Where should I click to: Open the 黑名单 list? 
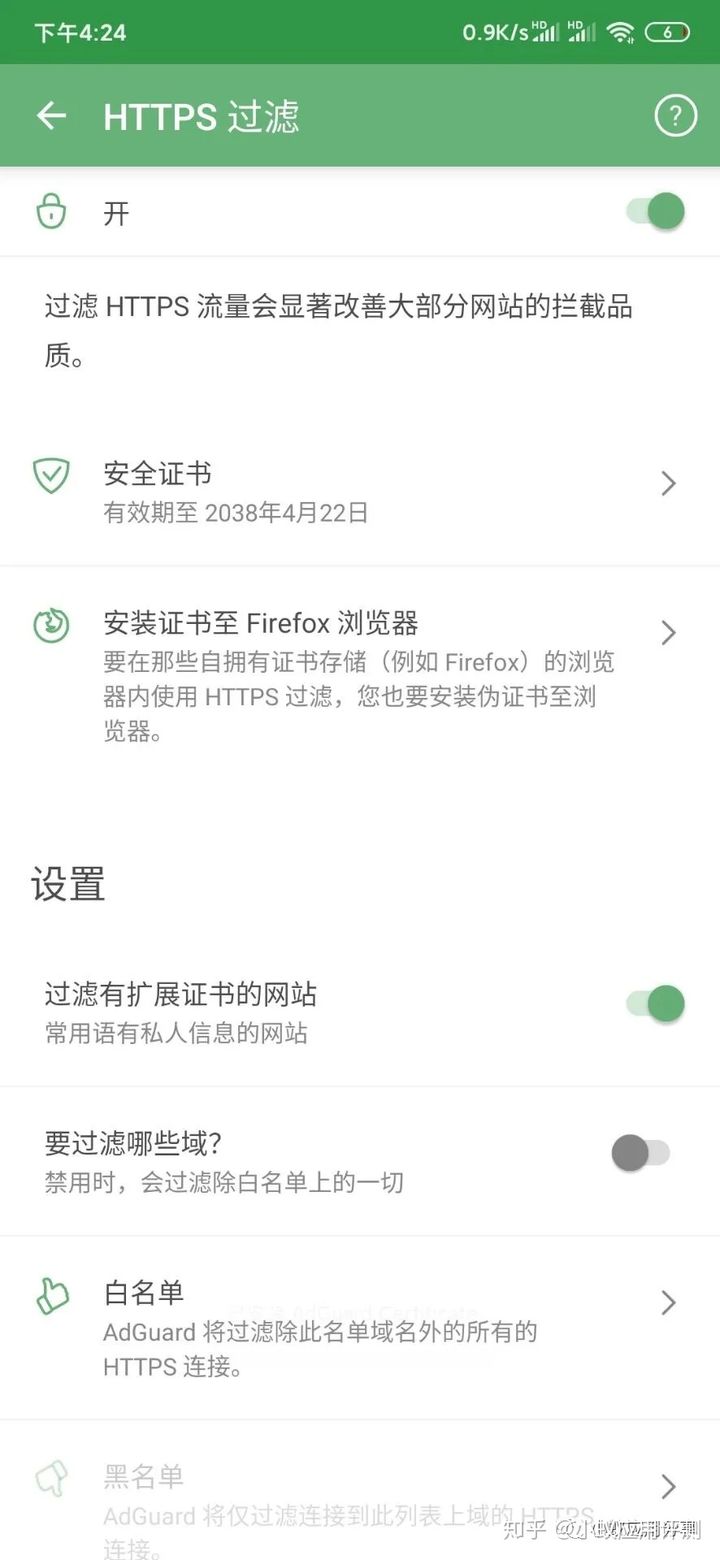(x=360, y=1496)
